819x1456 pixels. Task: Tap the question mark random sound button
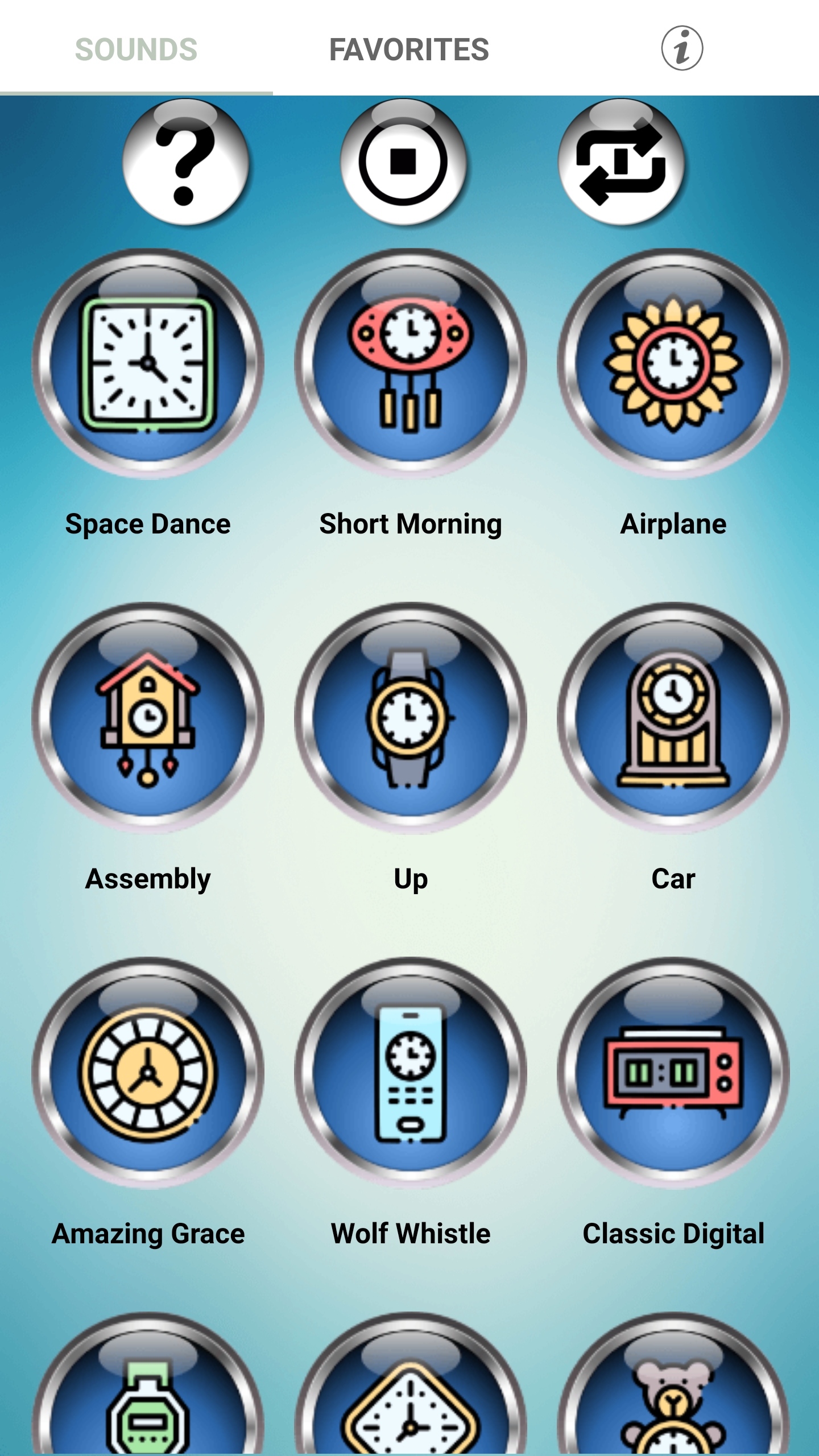click(x=185, y=164)
